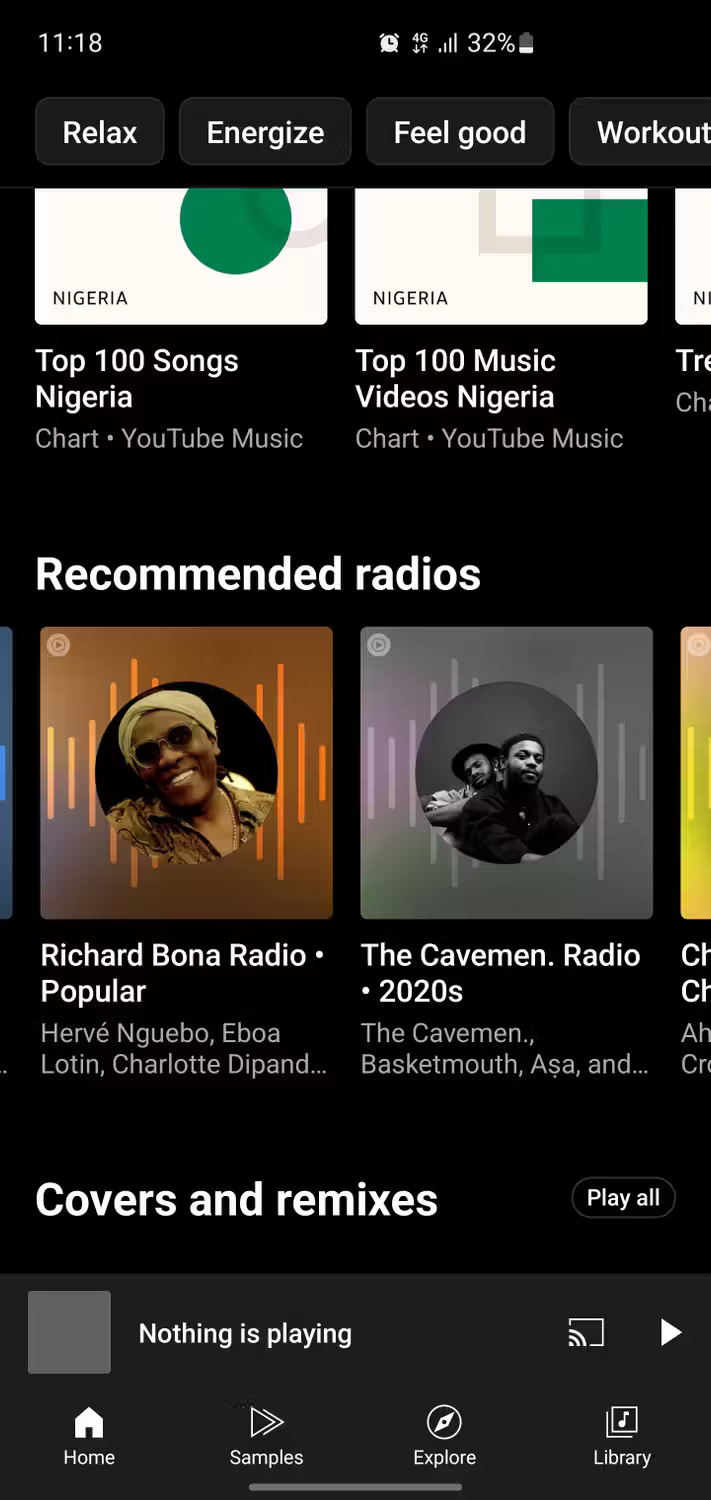Choose the Feel good chip
Viewport: 711px width, 1500px height.
[x=459, y=132]
